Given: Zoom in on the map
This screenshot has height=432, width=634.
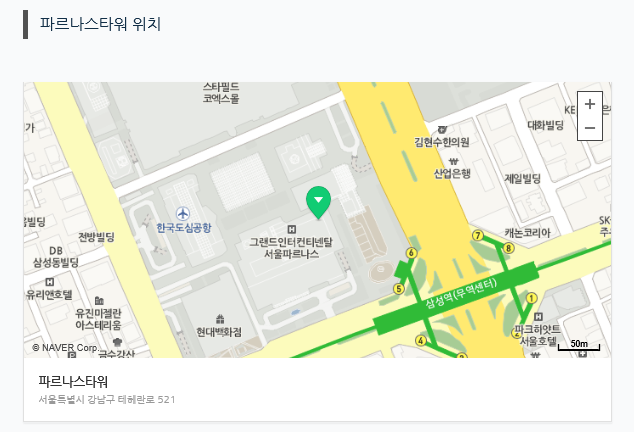Looking at the screenshot, I should pos(590,104).
